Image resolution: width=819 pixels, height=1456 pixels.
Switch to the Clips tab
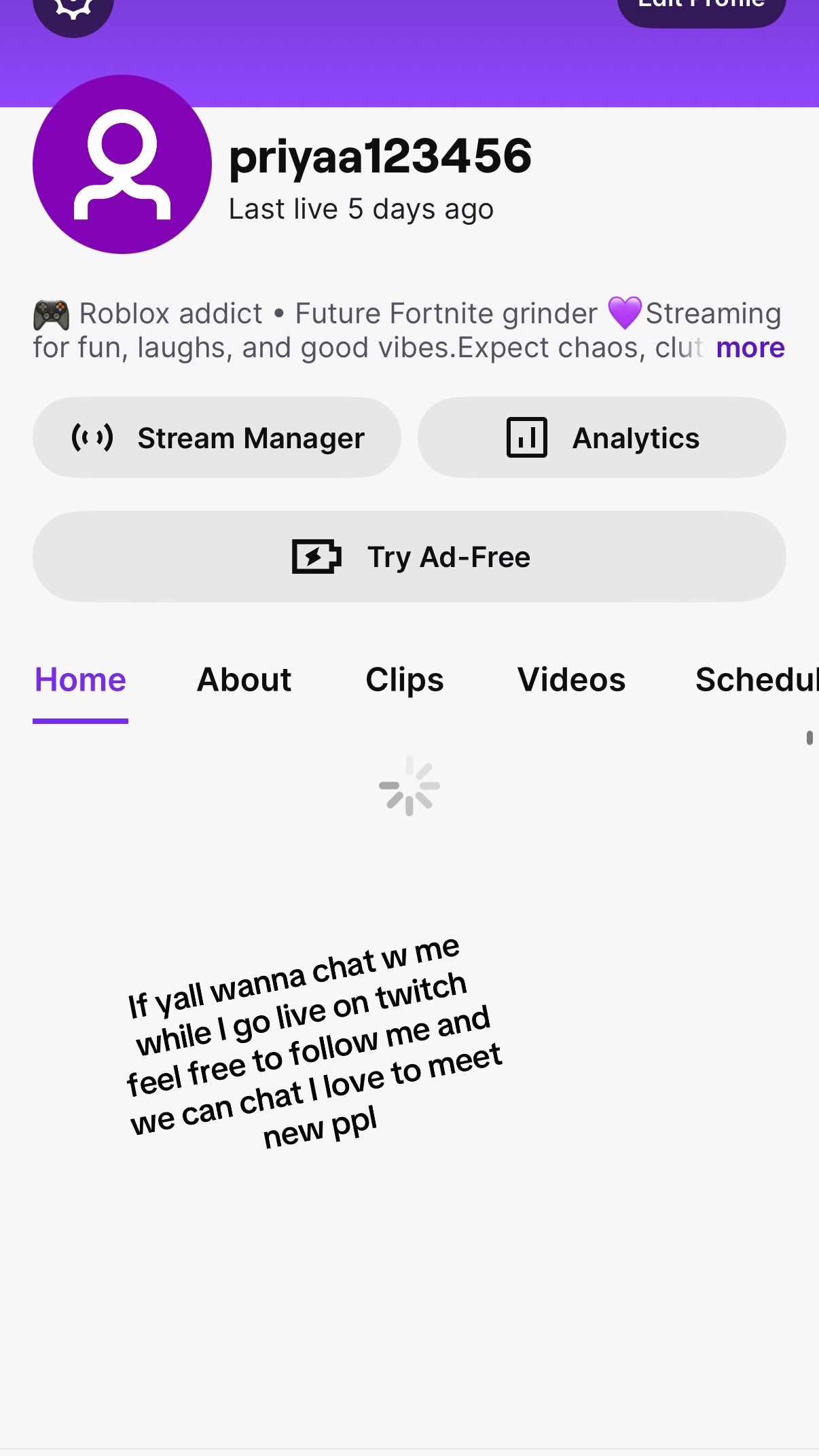click(405, 680)
